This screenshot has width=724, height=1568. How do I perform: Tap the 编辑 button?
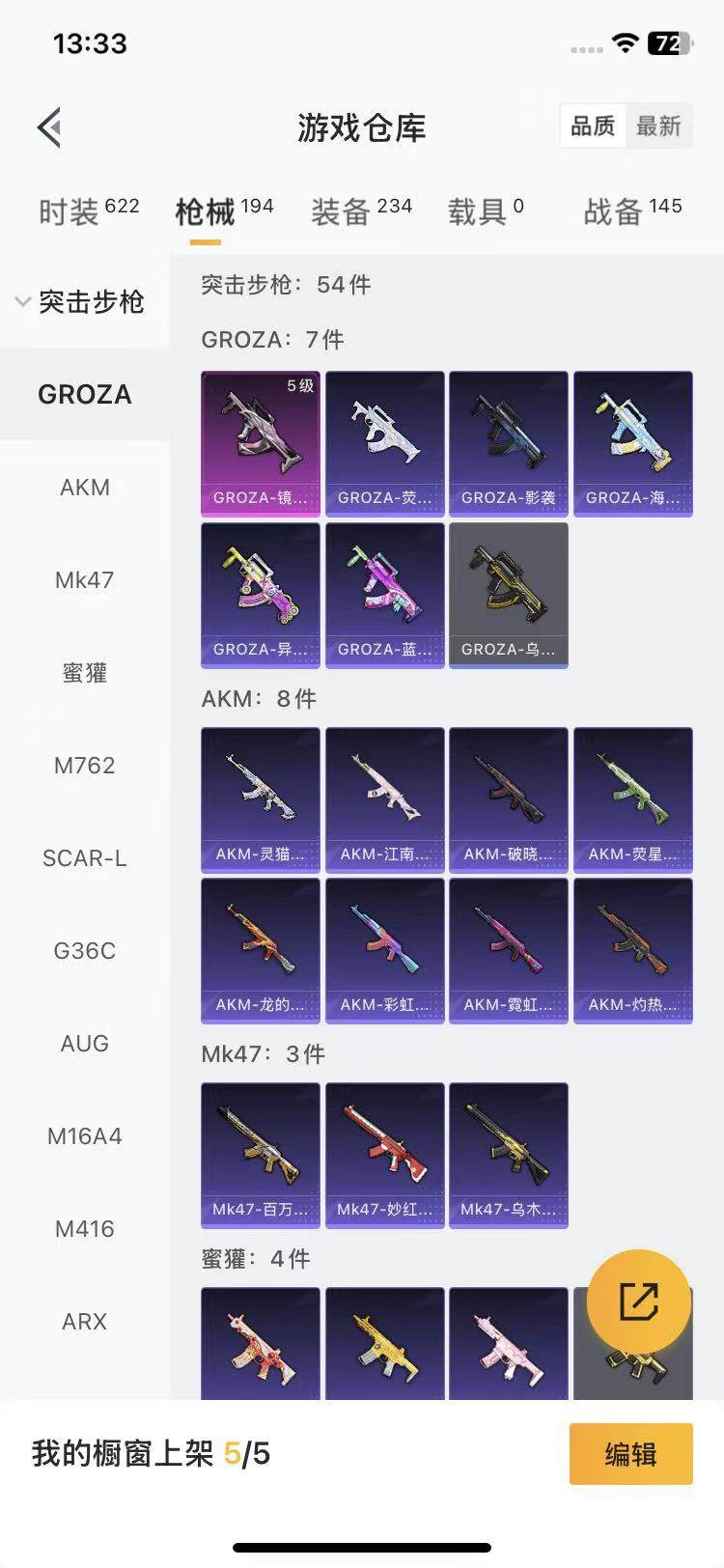[630, 1453]
